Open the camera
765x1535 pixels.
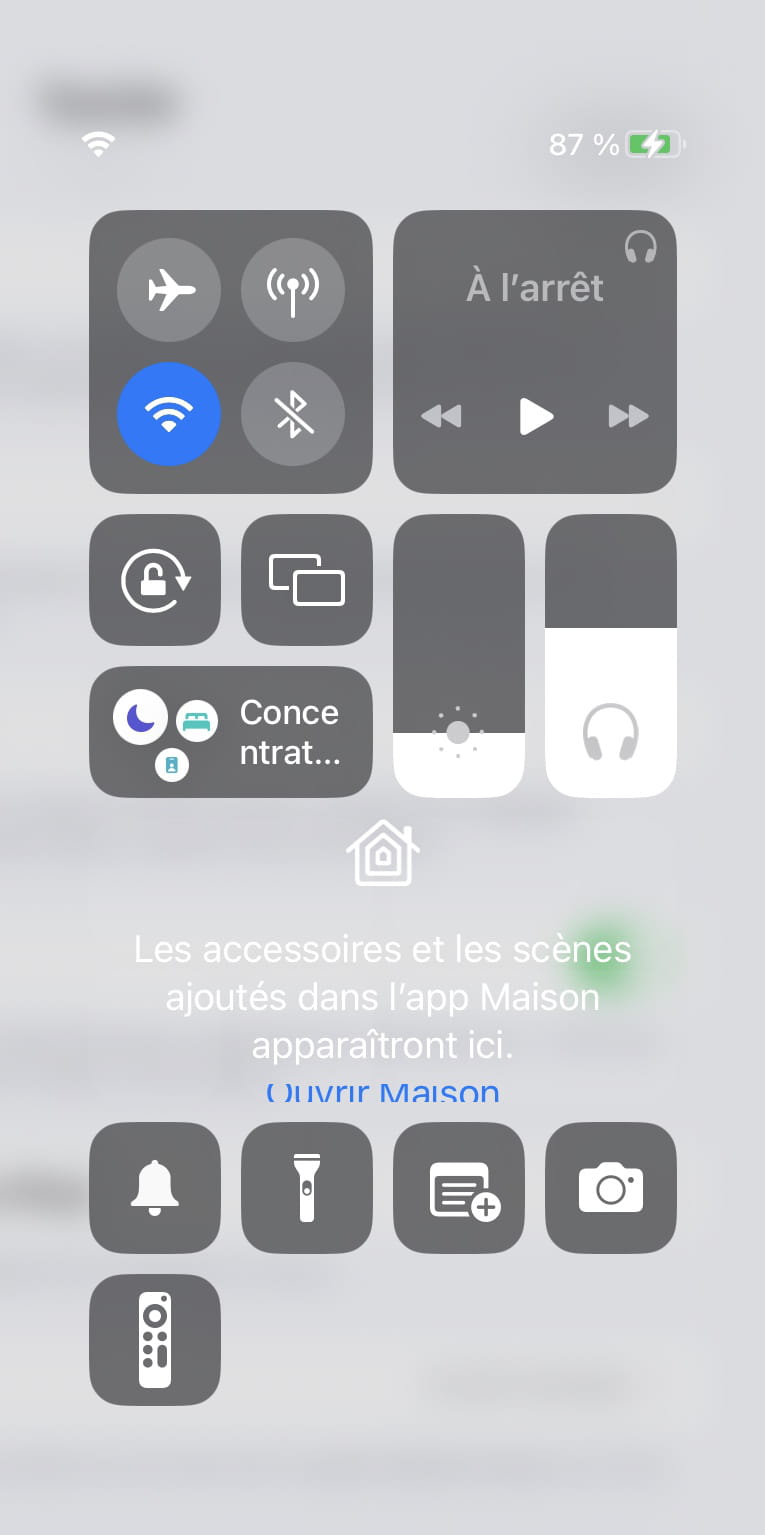611,1188
